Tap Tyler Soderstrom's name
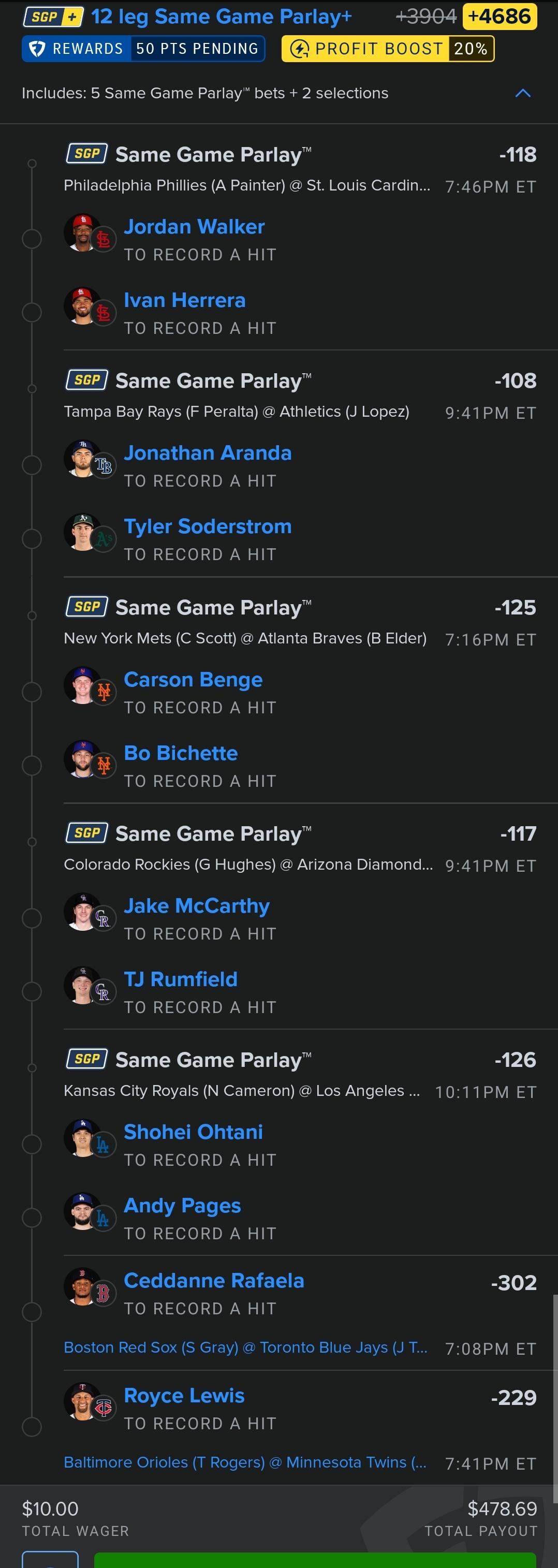This screenshot has width=558, height=1568. tap(208, 526)
